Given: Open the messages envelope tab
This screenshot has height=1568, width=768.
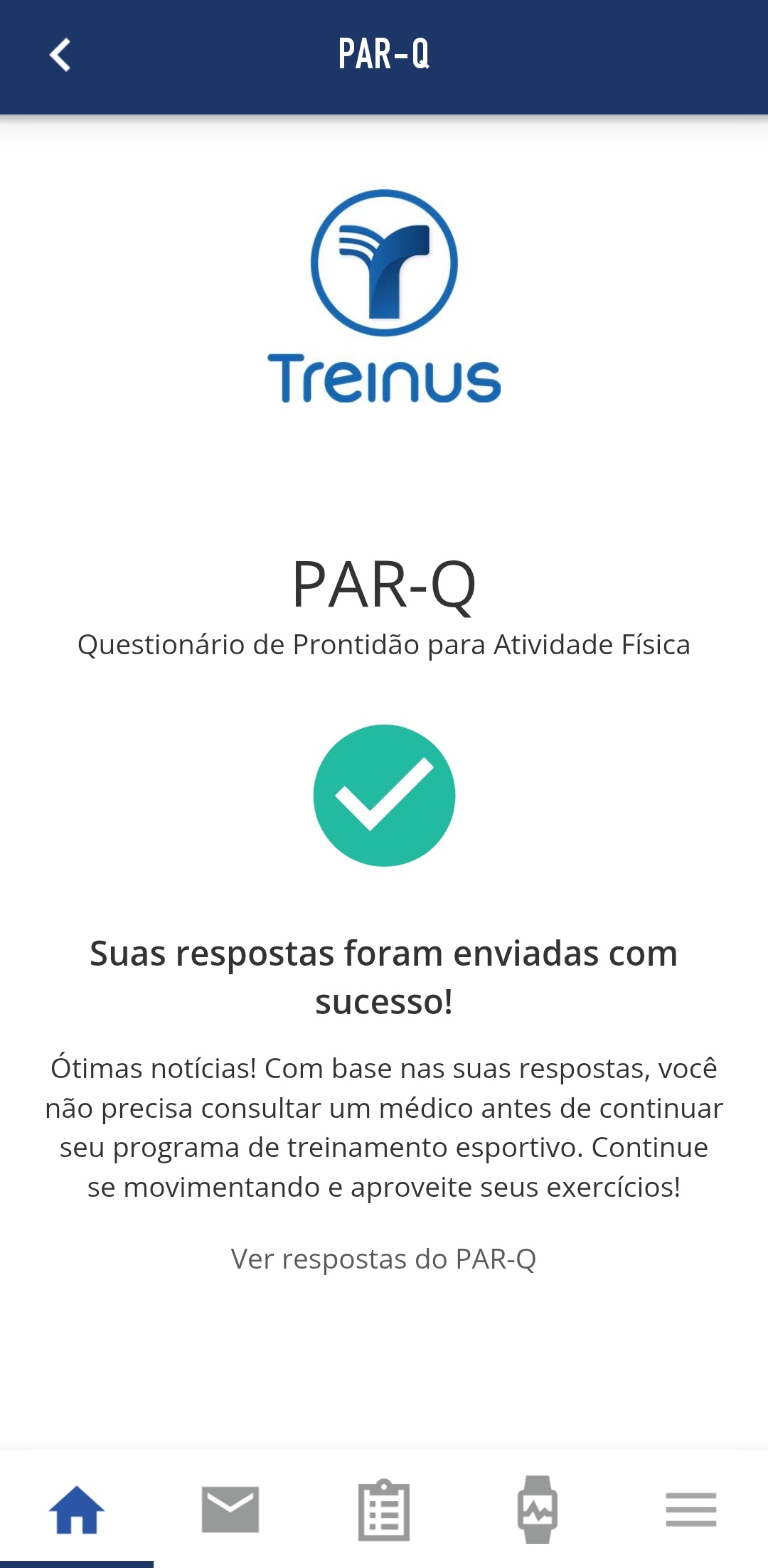Looking at the screenshot, I should coord(230,1509).
